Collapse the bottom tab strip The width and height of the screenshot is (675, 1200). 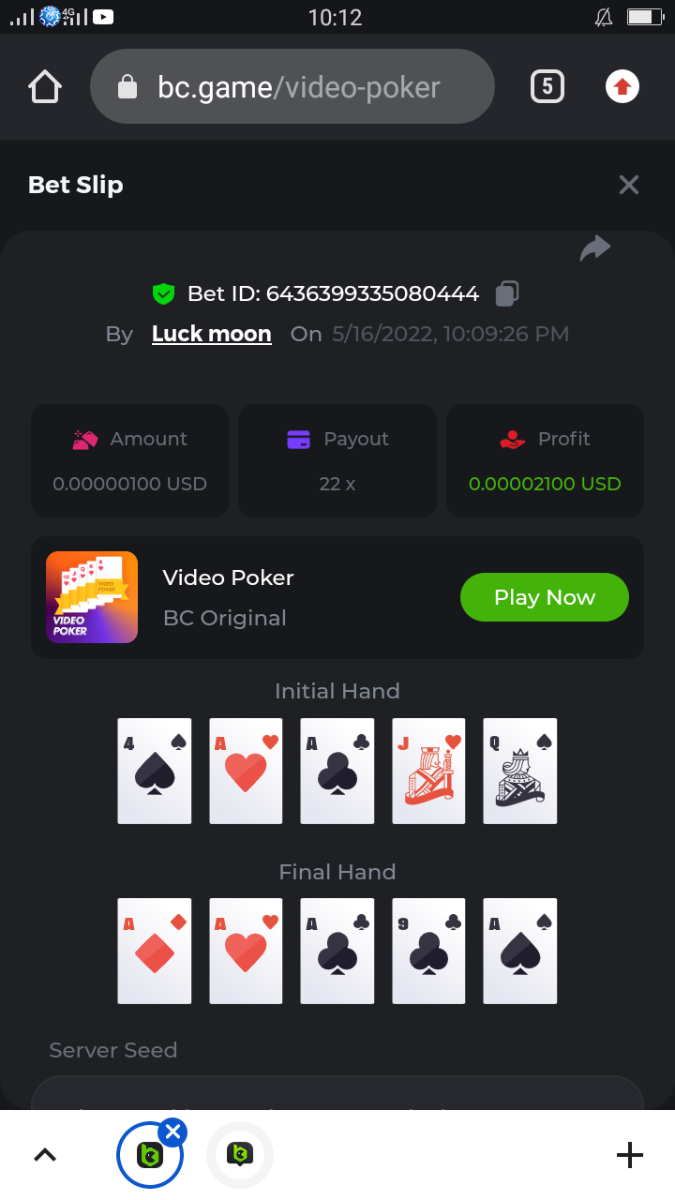coord(45,1156)
